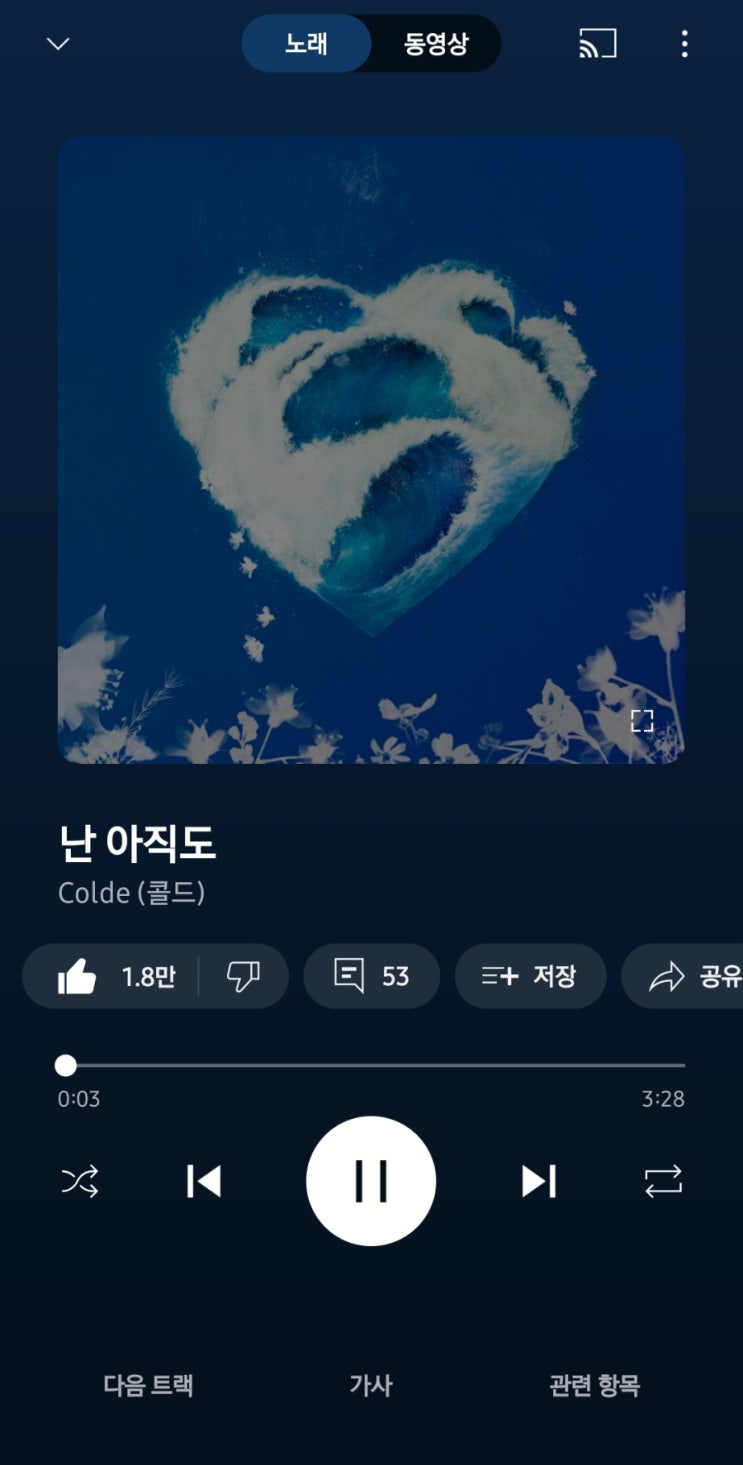Open the 53 comments
The width and height of the screenshot is (743, 1465).
point(371,976)
